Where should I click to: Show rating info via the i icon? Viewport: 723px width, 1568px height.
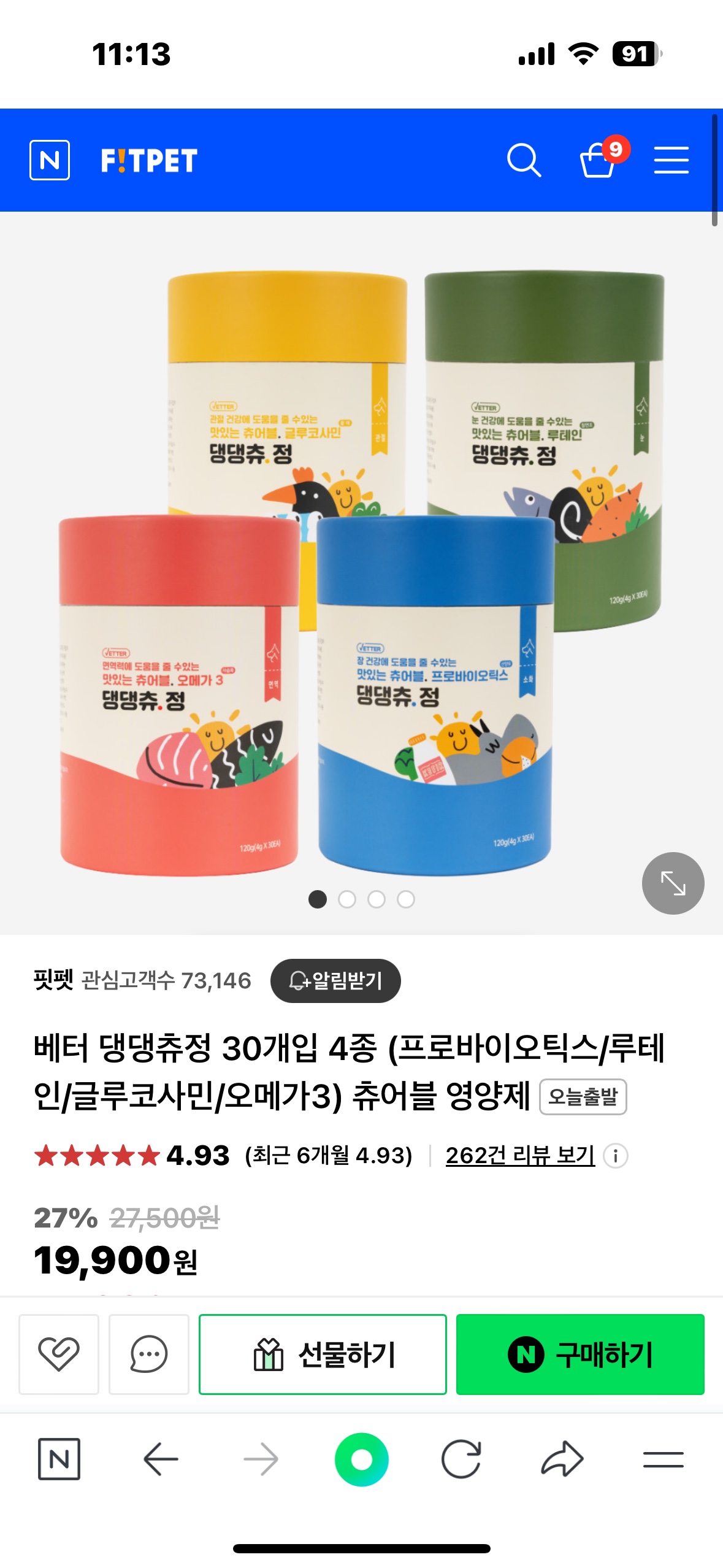click(615, 1156)
